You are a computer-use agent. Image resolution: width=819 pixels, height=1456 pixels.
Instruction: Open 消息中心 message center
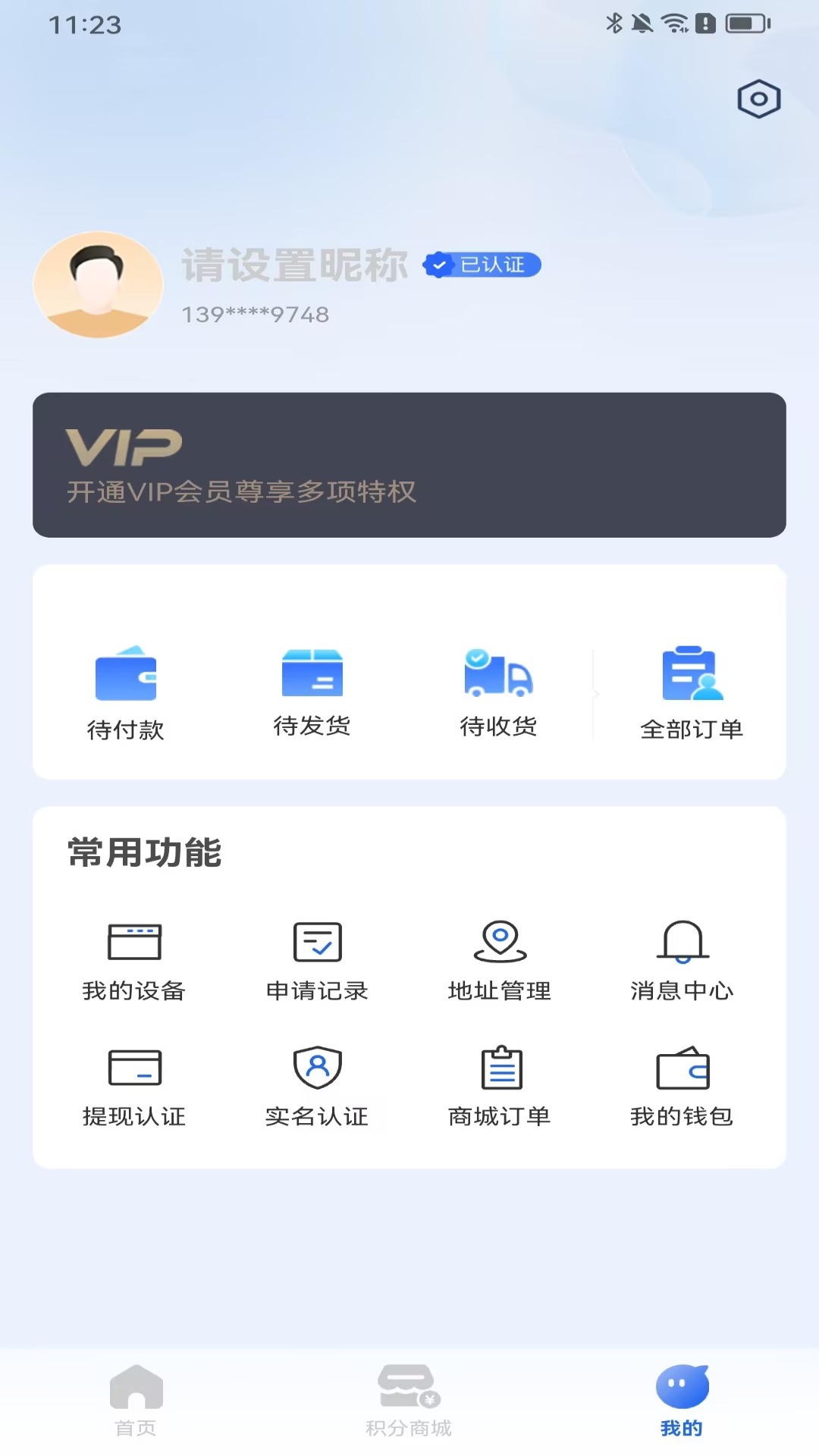click(682, 962)
